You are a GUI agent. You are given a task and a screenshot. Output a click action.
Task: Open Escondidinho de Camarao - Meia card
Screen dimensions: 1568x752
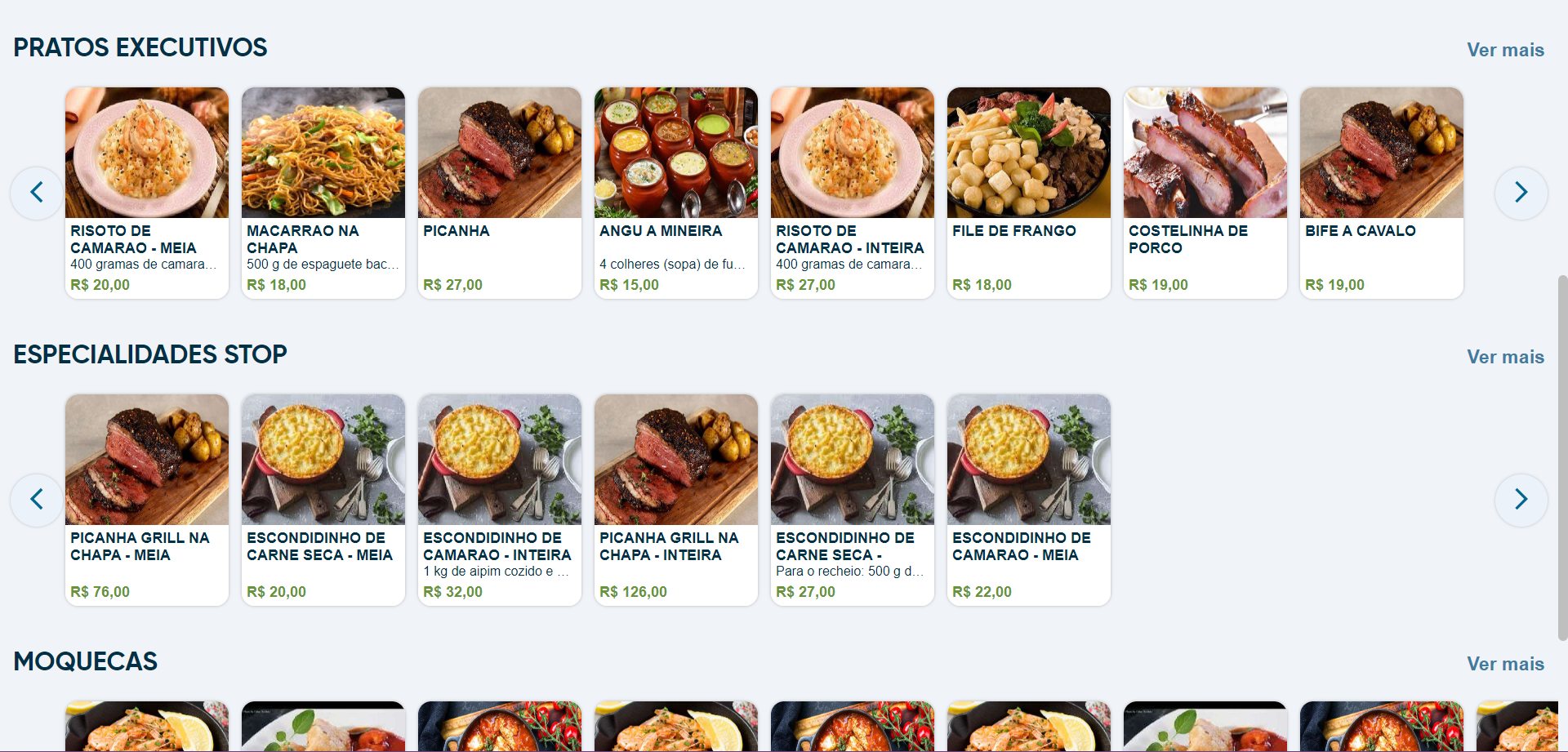[x=1029, y=500]
